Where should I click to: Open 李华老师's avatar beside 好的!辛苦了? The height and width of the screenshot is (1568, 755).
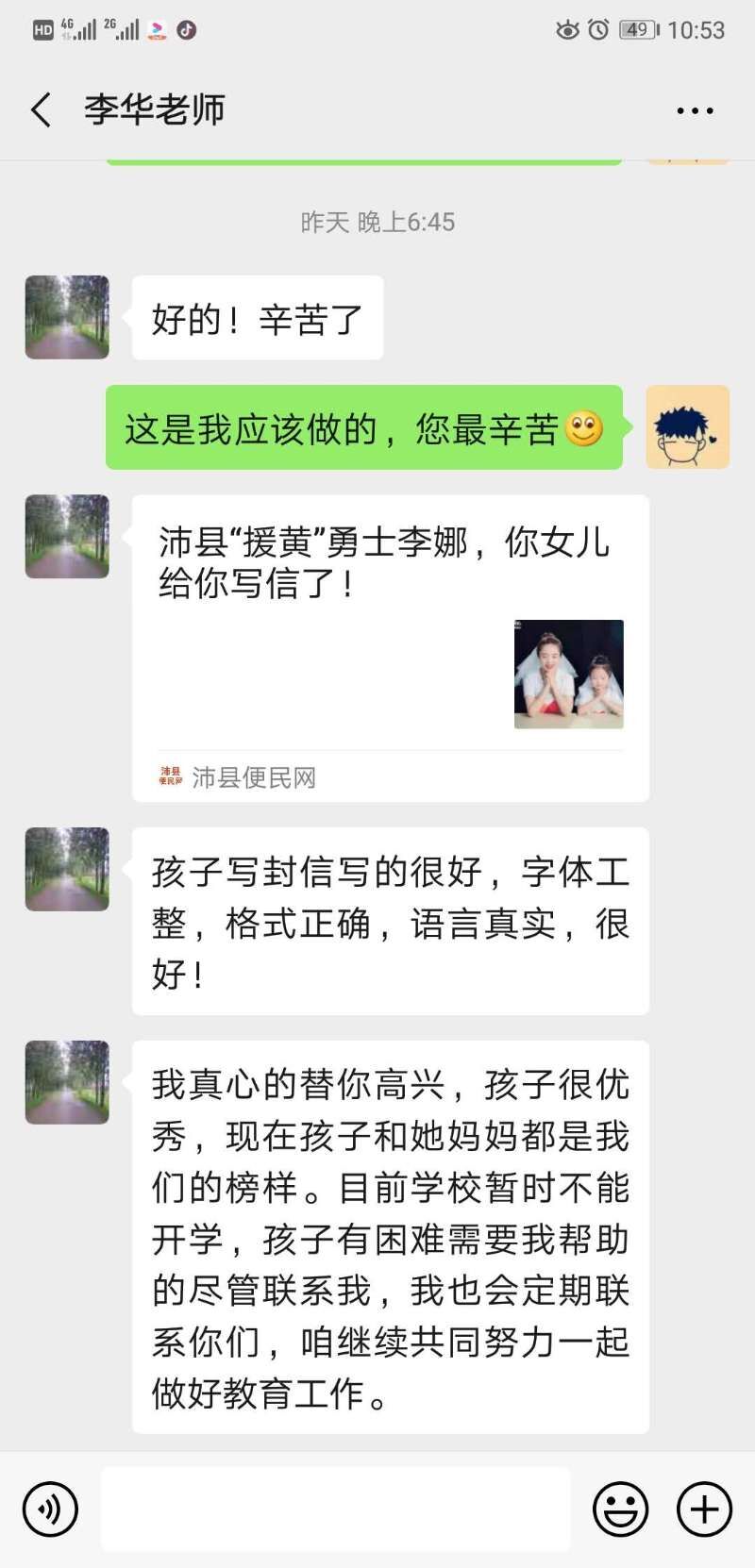coord(67,317)
